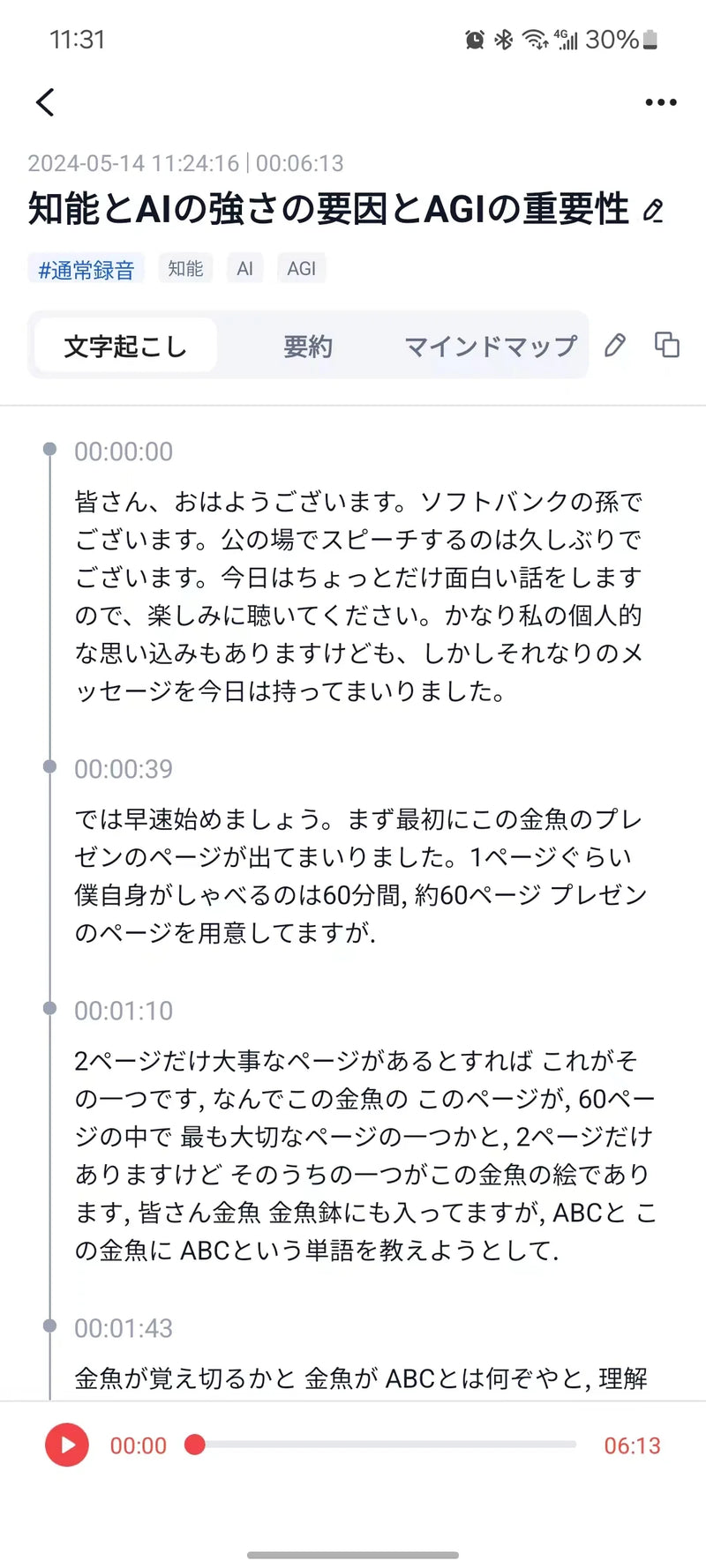Edit the transcript via the toolbar pencil icon
Viewport: 706px width, 1568px height.
pos(615,345)
